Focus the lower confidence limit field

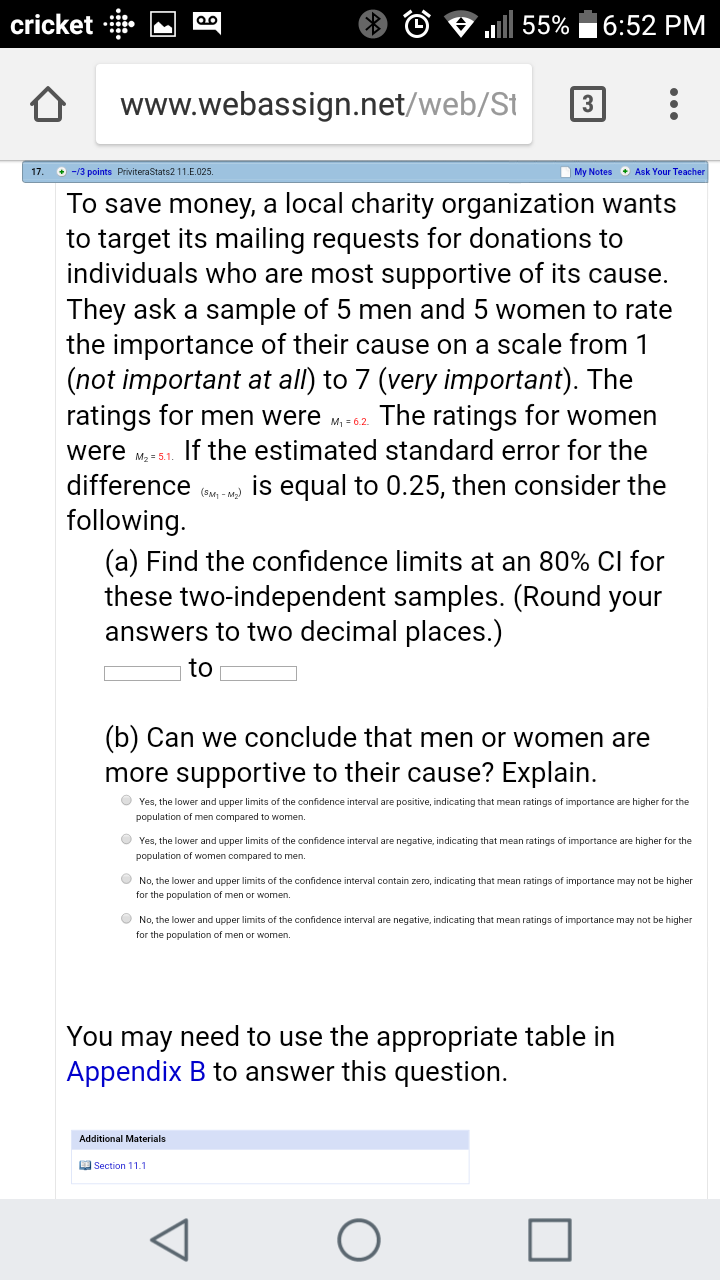point(142,673)
